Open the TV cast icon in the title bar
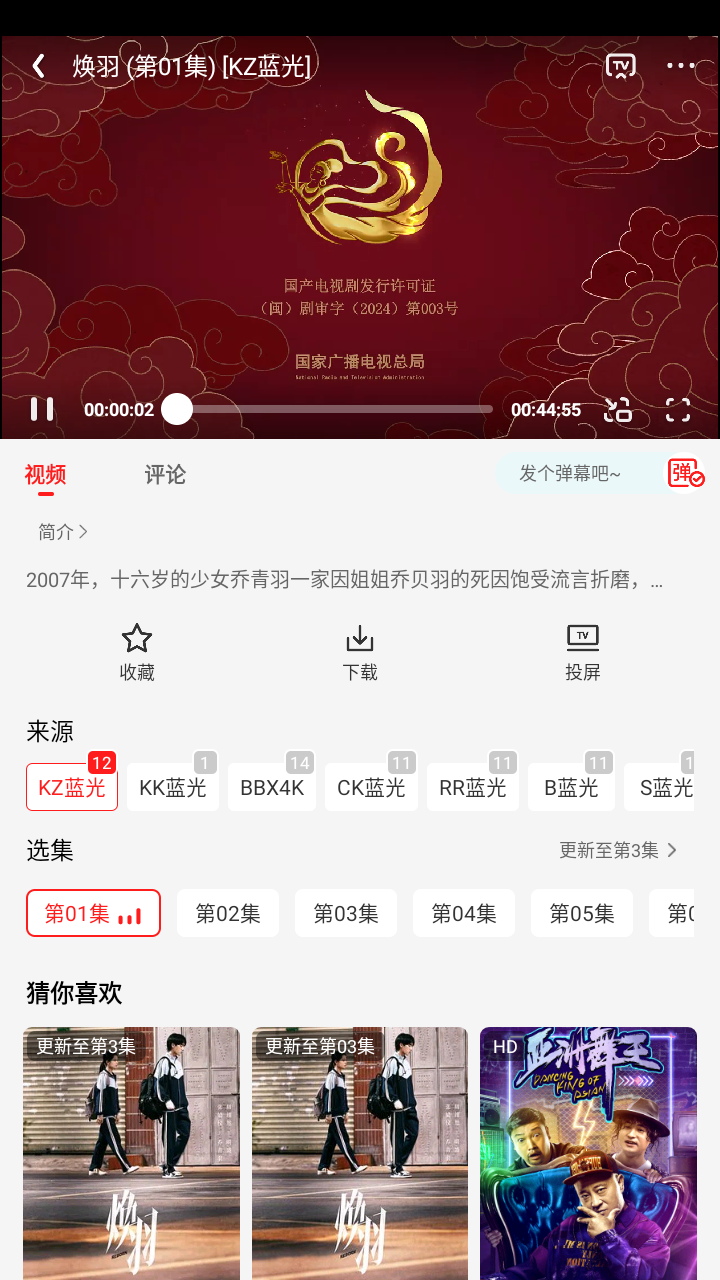Screen dimensions: 720x1280 click(620, 65)
